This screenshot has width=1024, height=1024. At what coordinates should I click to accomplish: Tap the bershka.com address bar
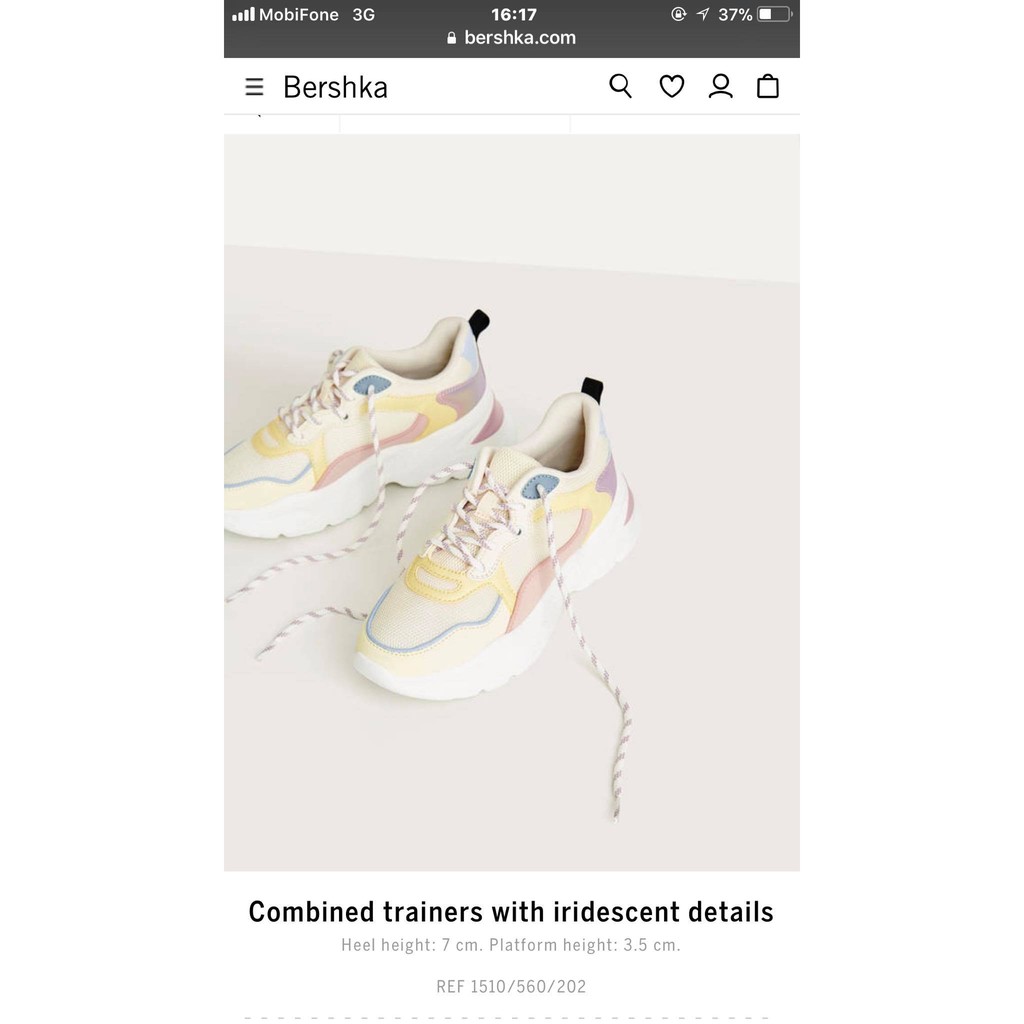[511, 38]
